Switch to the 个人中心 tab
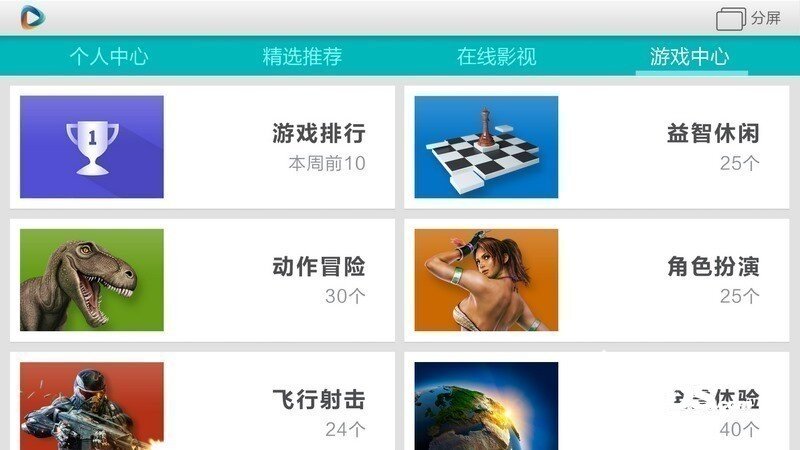The image size is (800, 450). (108, 56)
